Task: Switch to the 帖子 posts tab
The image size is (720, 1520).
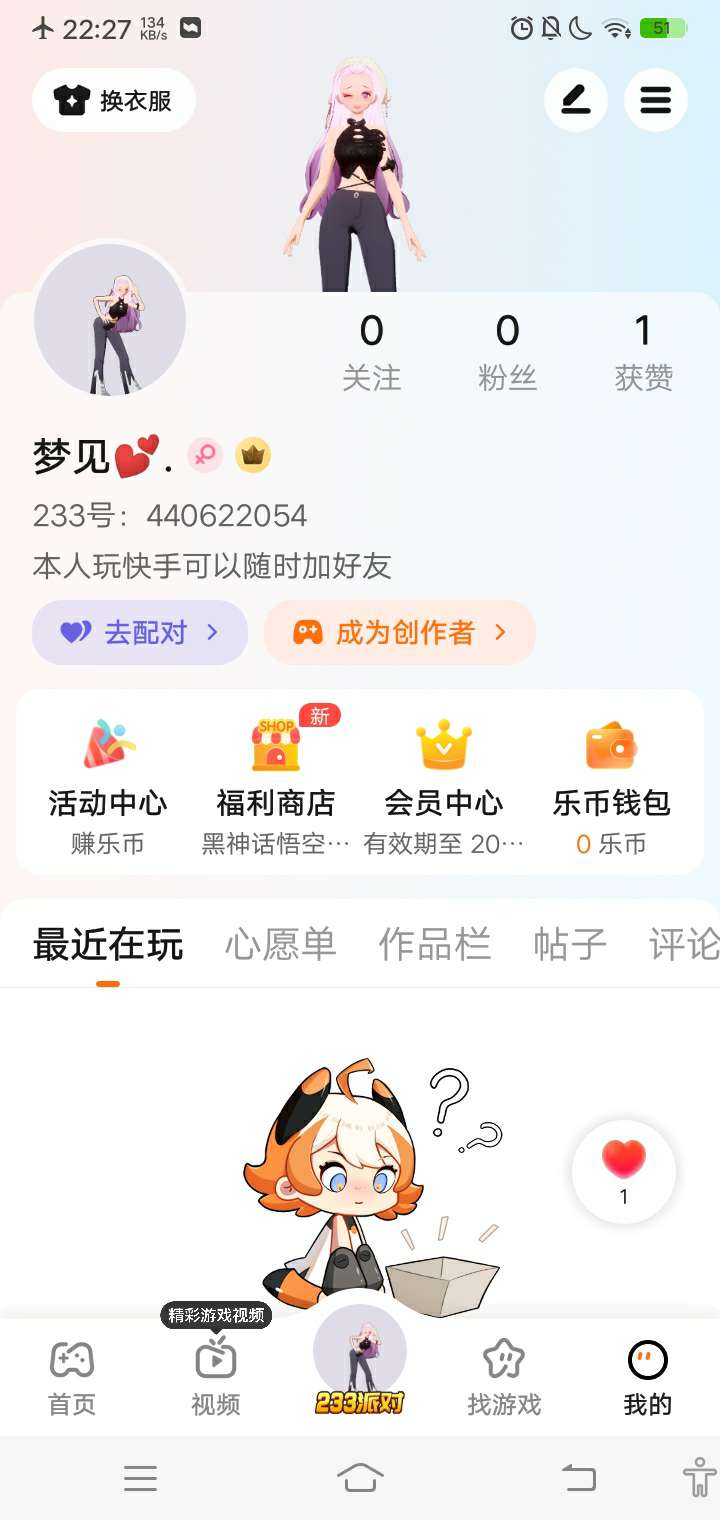Action: click(570, 945)
